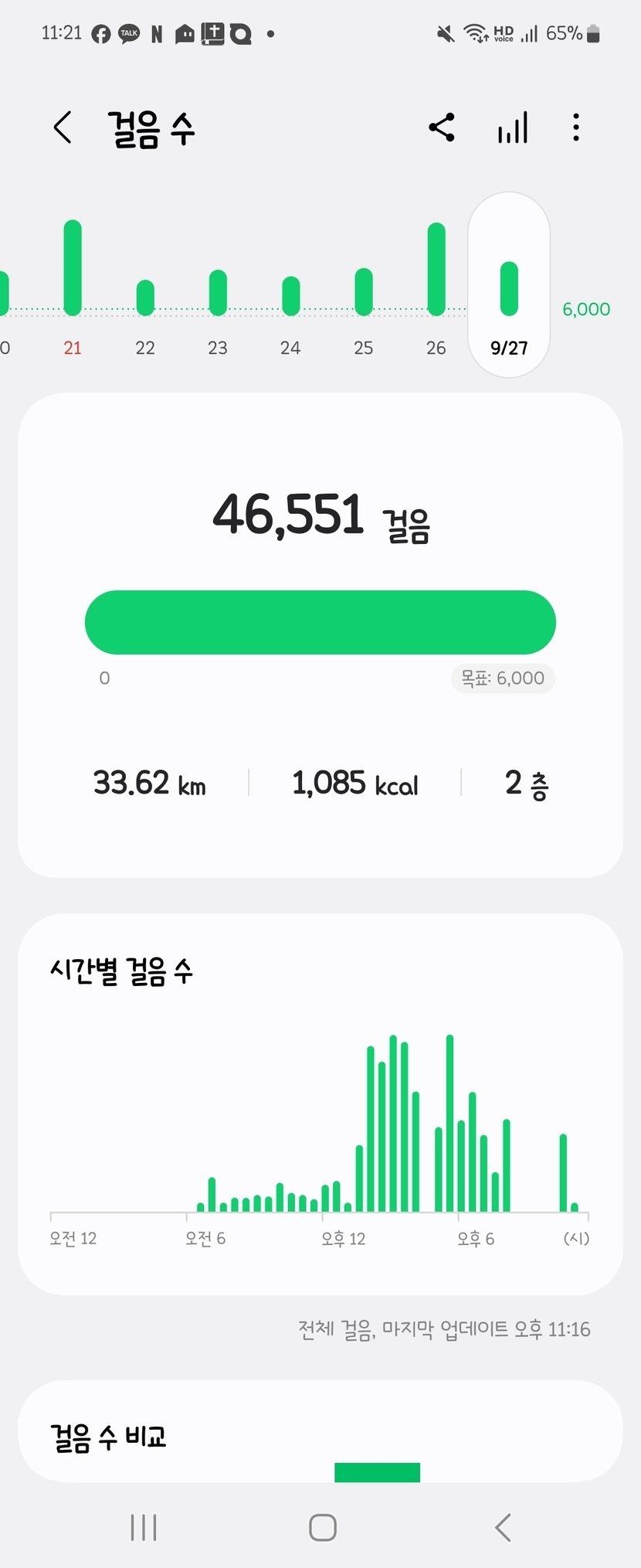This screenshot has height=1568, width=641.
Task: Open recent apps from navigation bar
Action: 144,1528
